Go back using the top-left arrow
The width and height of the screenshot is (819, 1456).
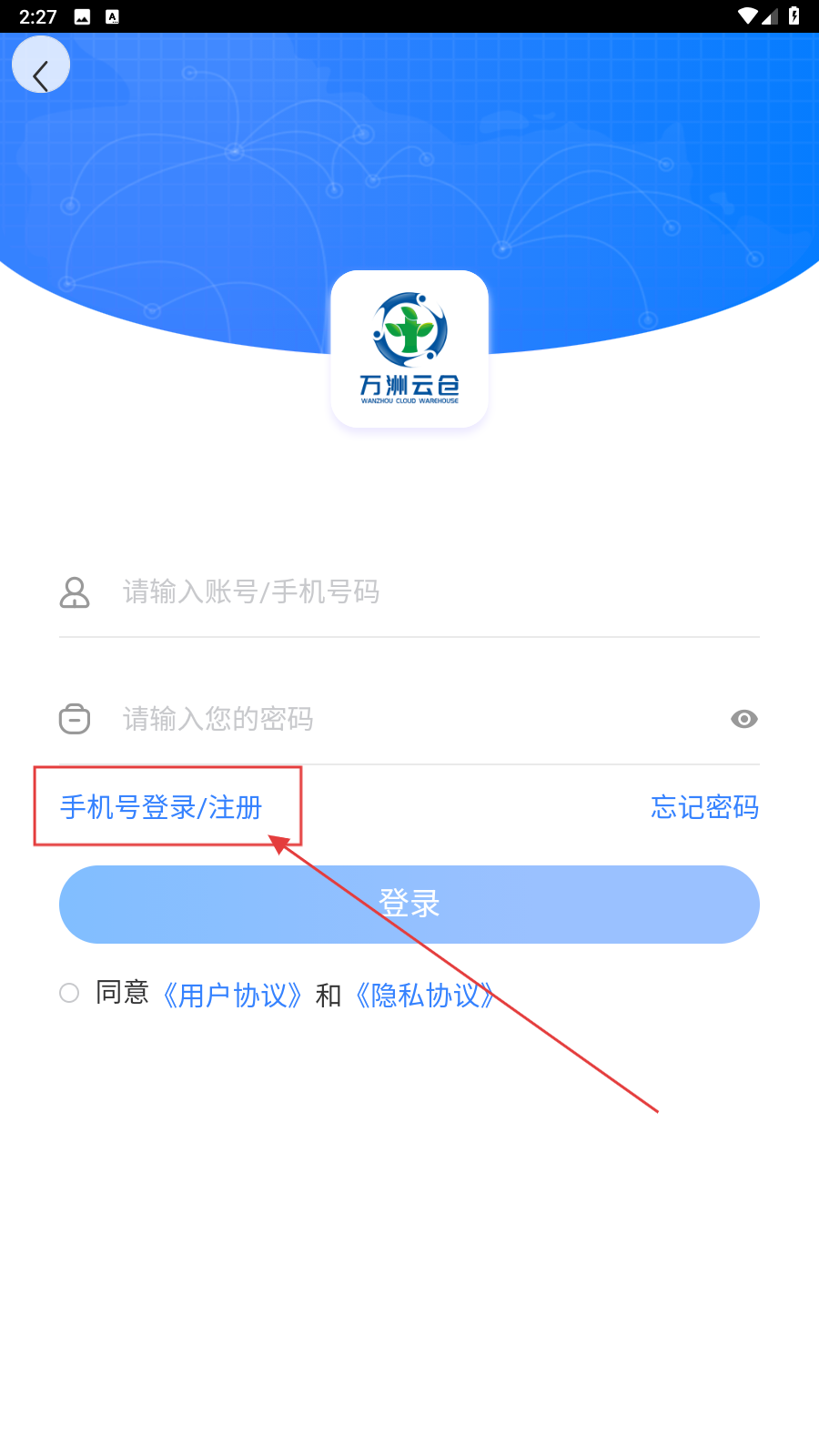point(41,66)
